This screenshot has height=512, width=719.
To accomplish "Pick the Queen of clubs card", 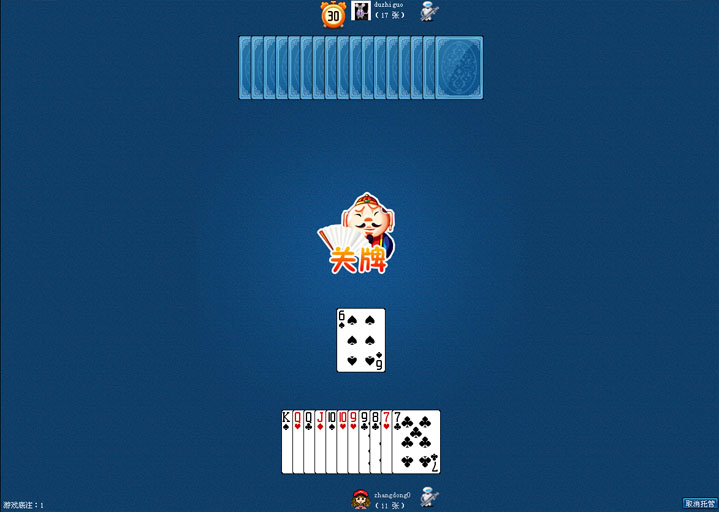I will (309, 440).
